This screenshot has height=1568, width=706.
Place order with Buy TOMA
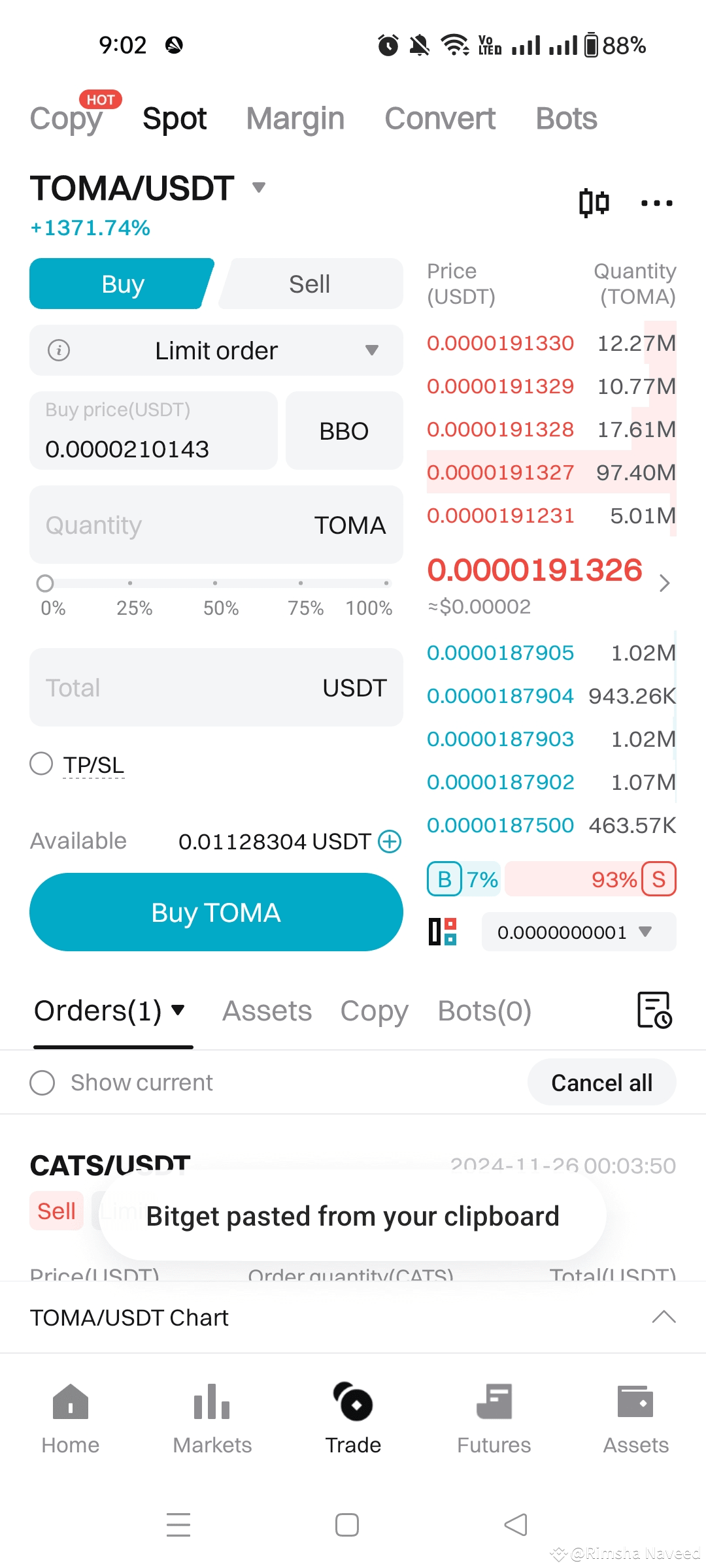point(216,913)
